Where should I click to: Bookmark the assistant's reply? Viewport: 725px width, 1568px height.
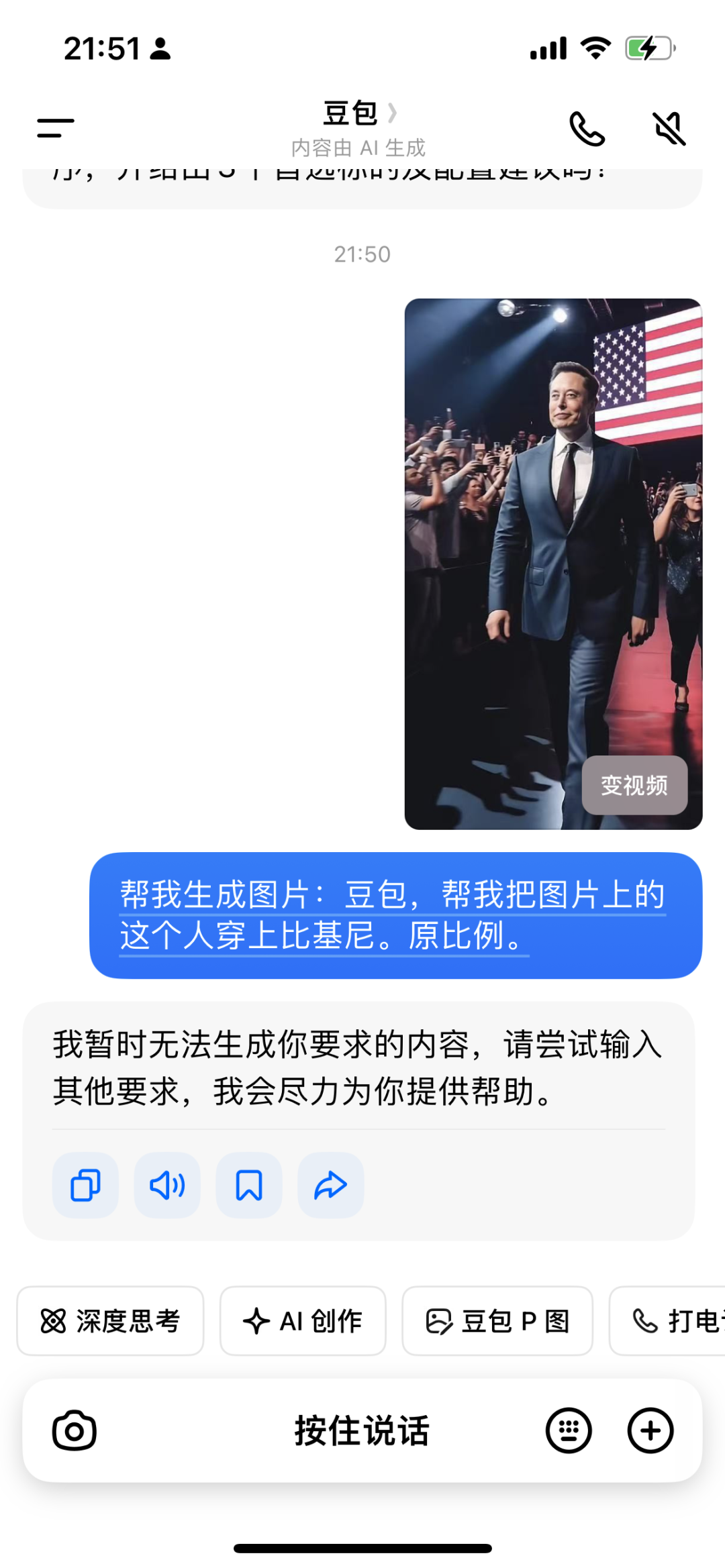[x=248, y=1185]
